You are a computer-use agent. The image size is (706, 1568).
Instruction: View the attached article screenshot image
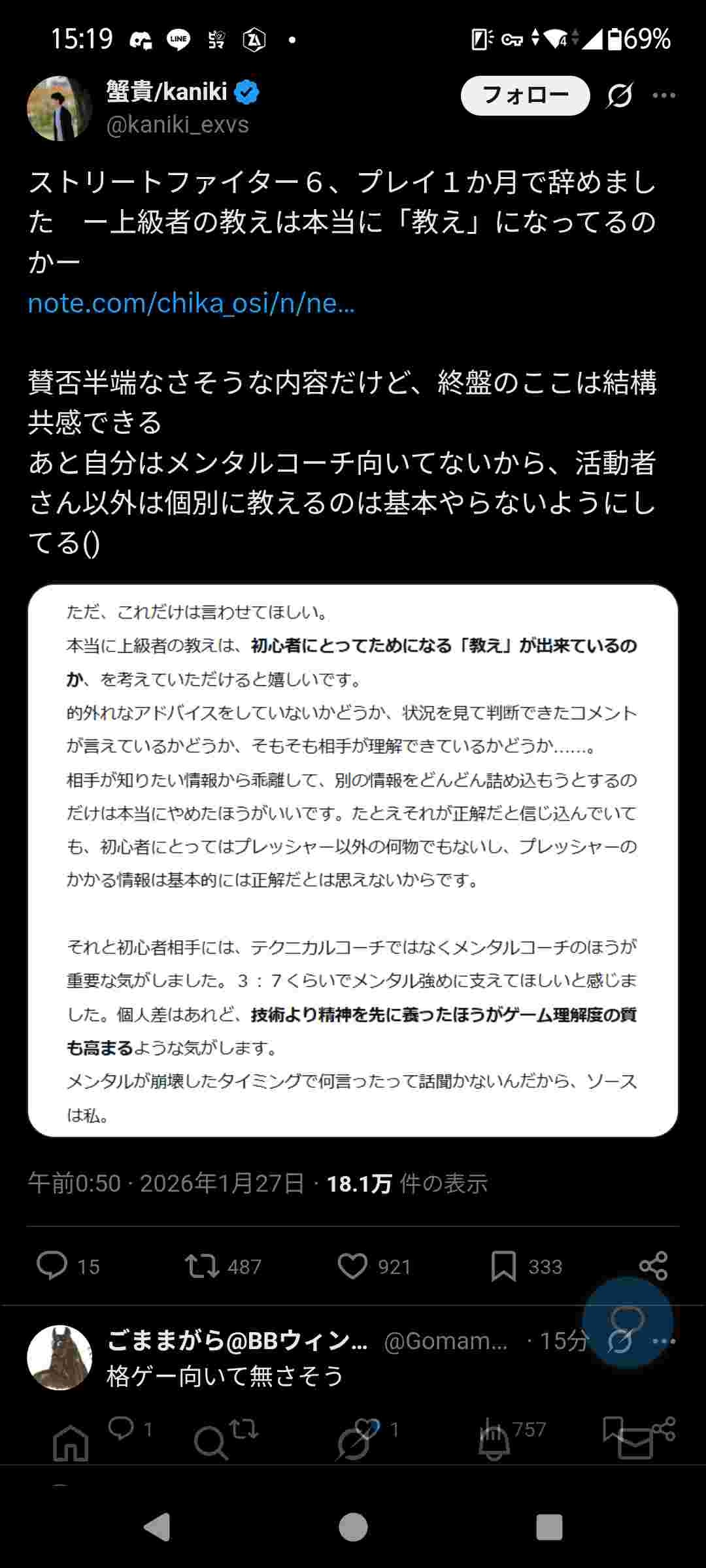[x=352, y=860]
